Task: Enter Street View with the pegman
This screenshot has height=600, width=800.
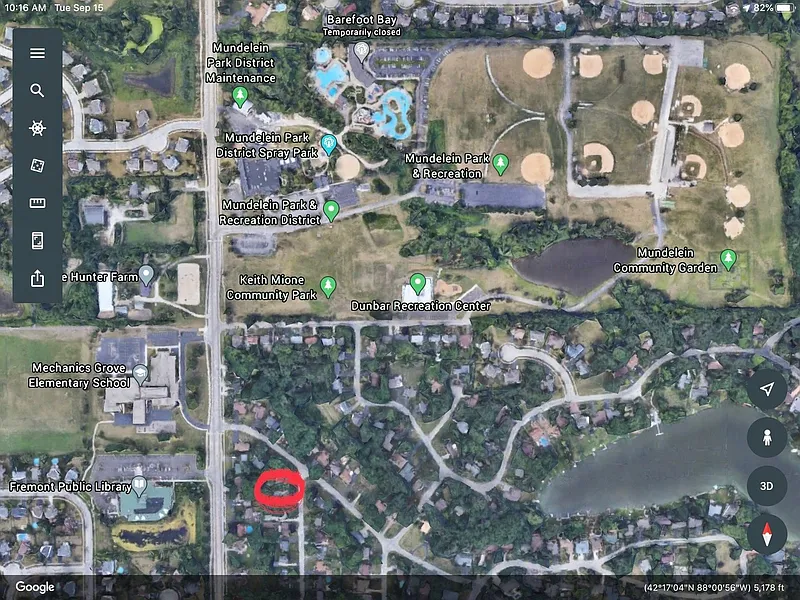Action: [766, 437]
